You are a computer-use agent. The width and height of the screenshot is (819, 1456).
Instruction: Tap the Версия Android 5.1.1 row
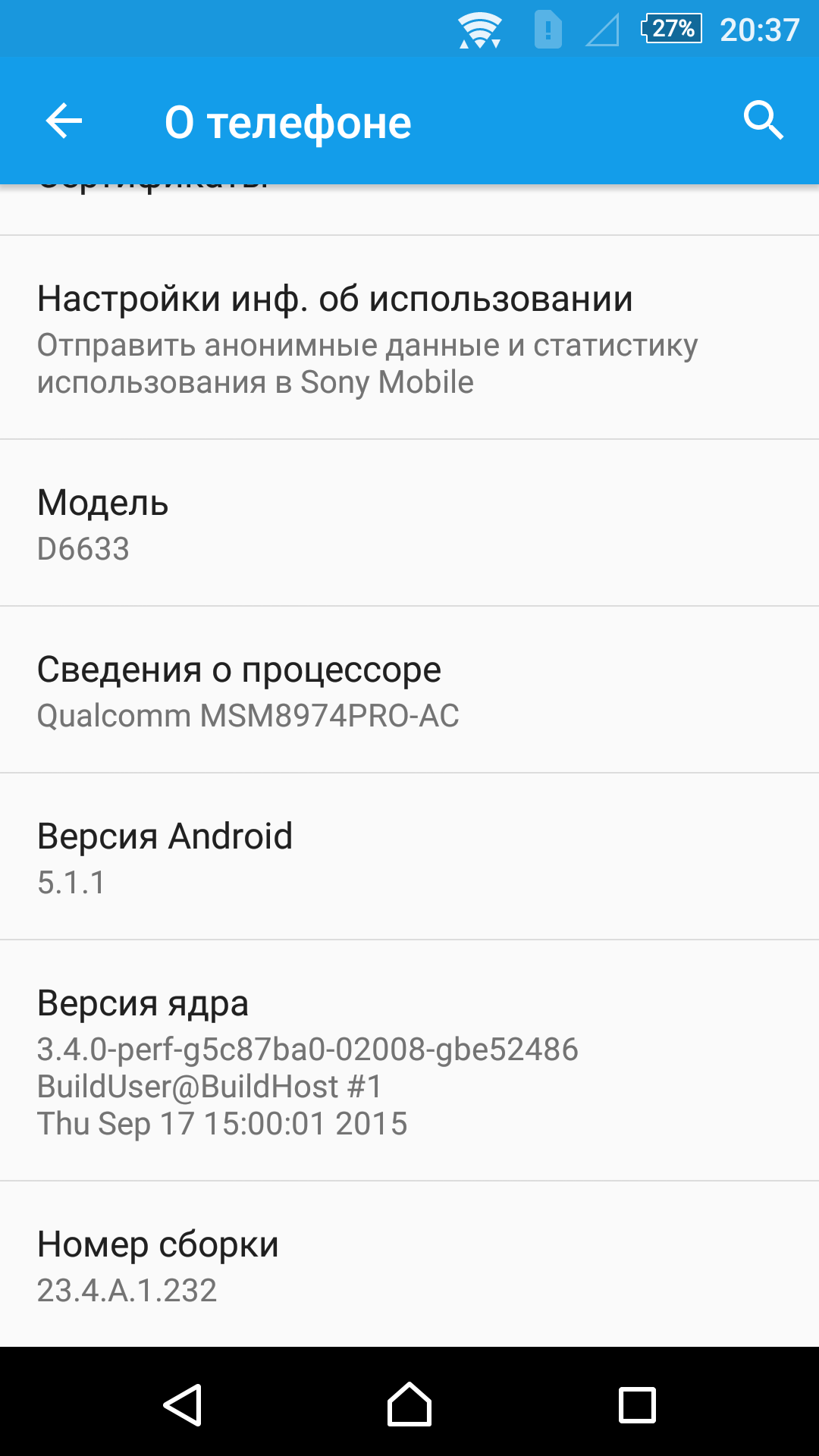[x=409, y=857]
